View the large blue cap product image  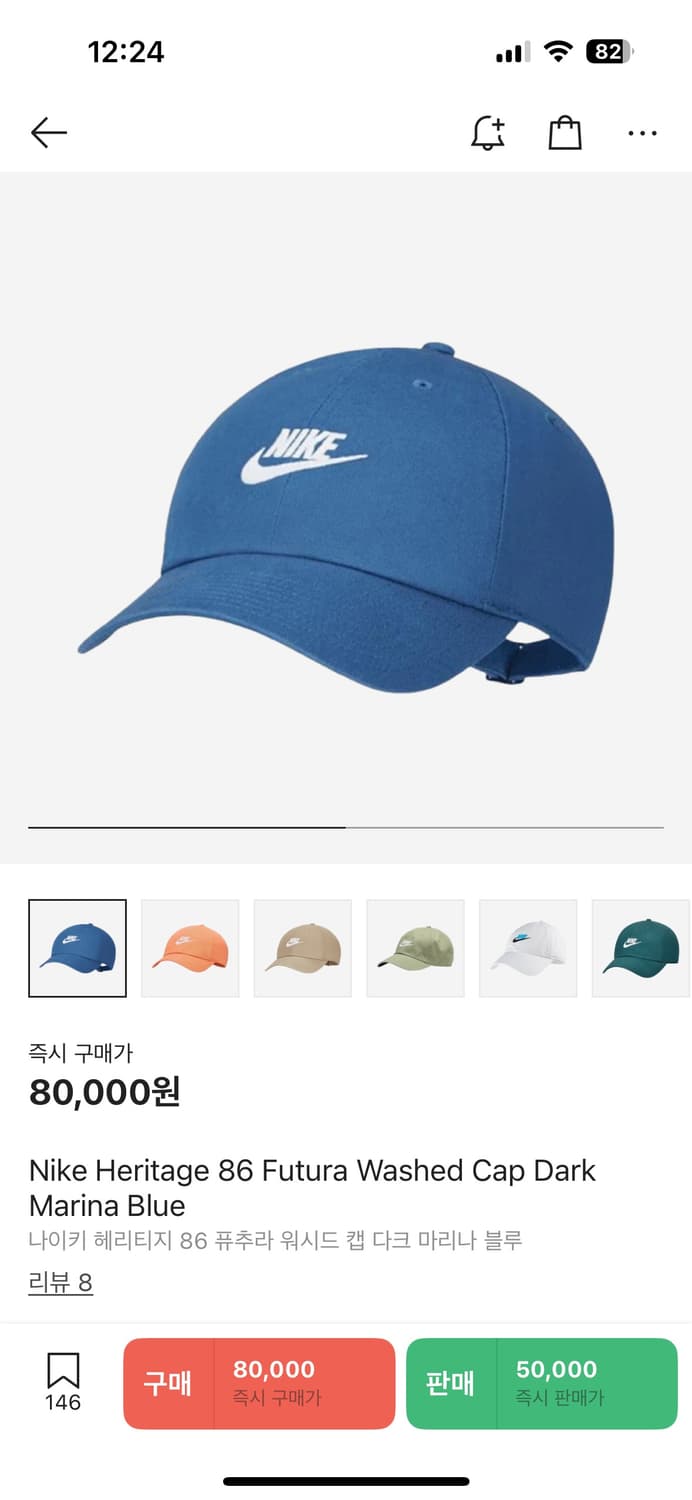(x=346, y=515)
